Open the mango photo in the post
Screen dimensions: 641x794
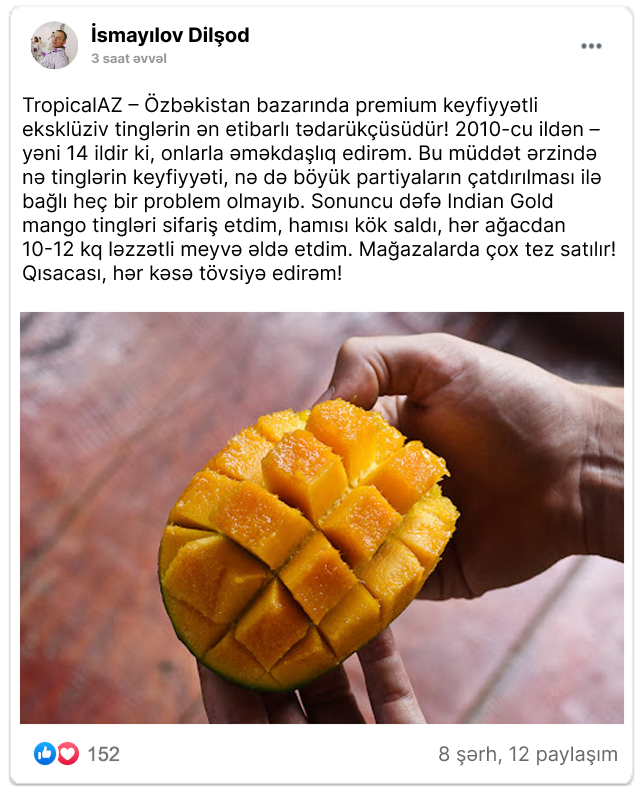[321, 517]
